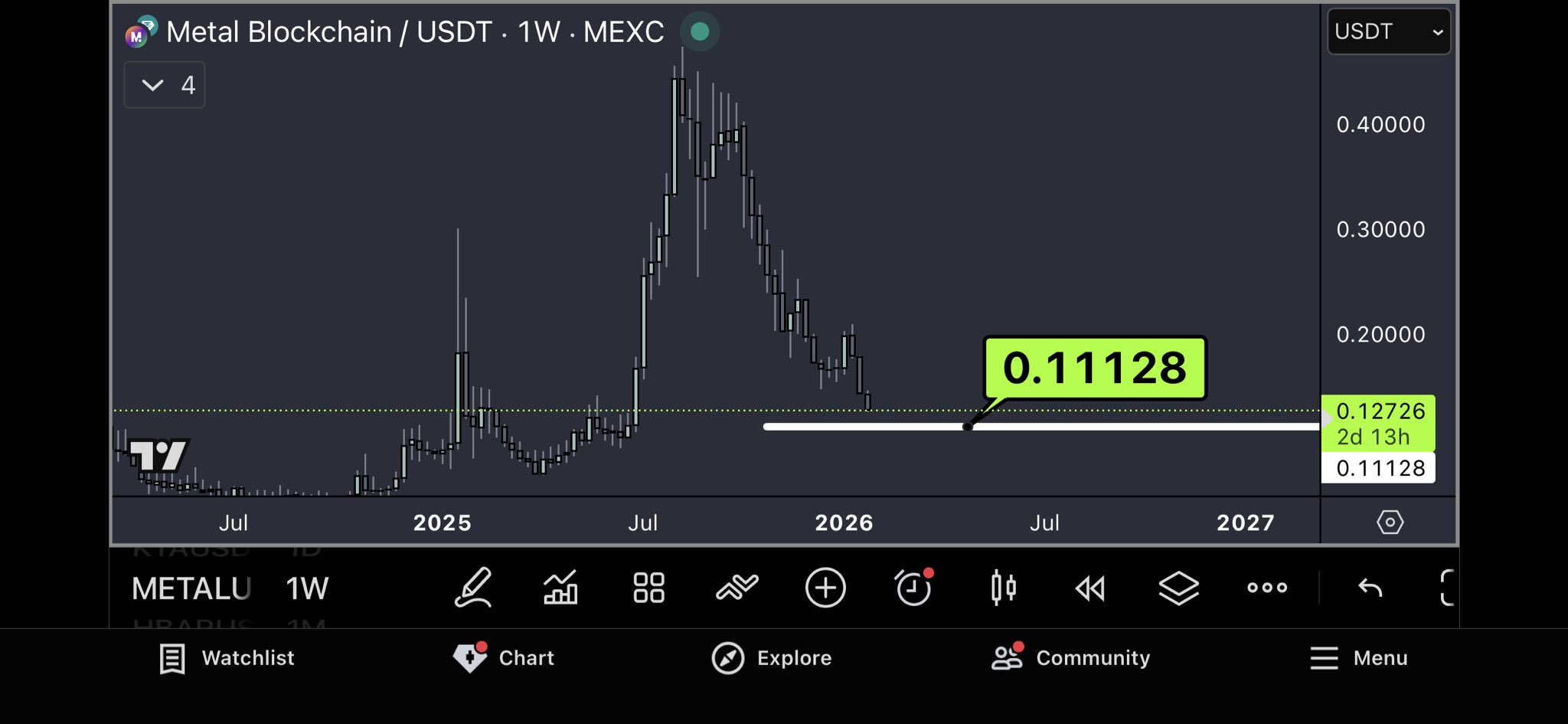Change the 1W timeframe interval
The width and height of the screenshot is (1568, 724).
(x=307, y=588)
